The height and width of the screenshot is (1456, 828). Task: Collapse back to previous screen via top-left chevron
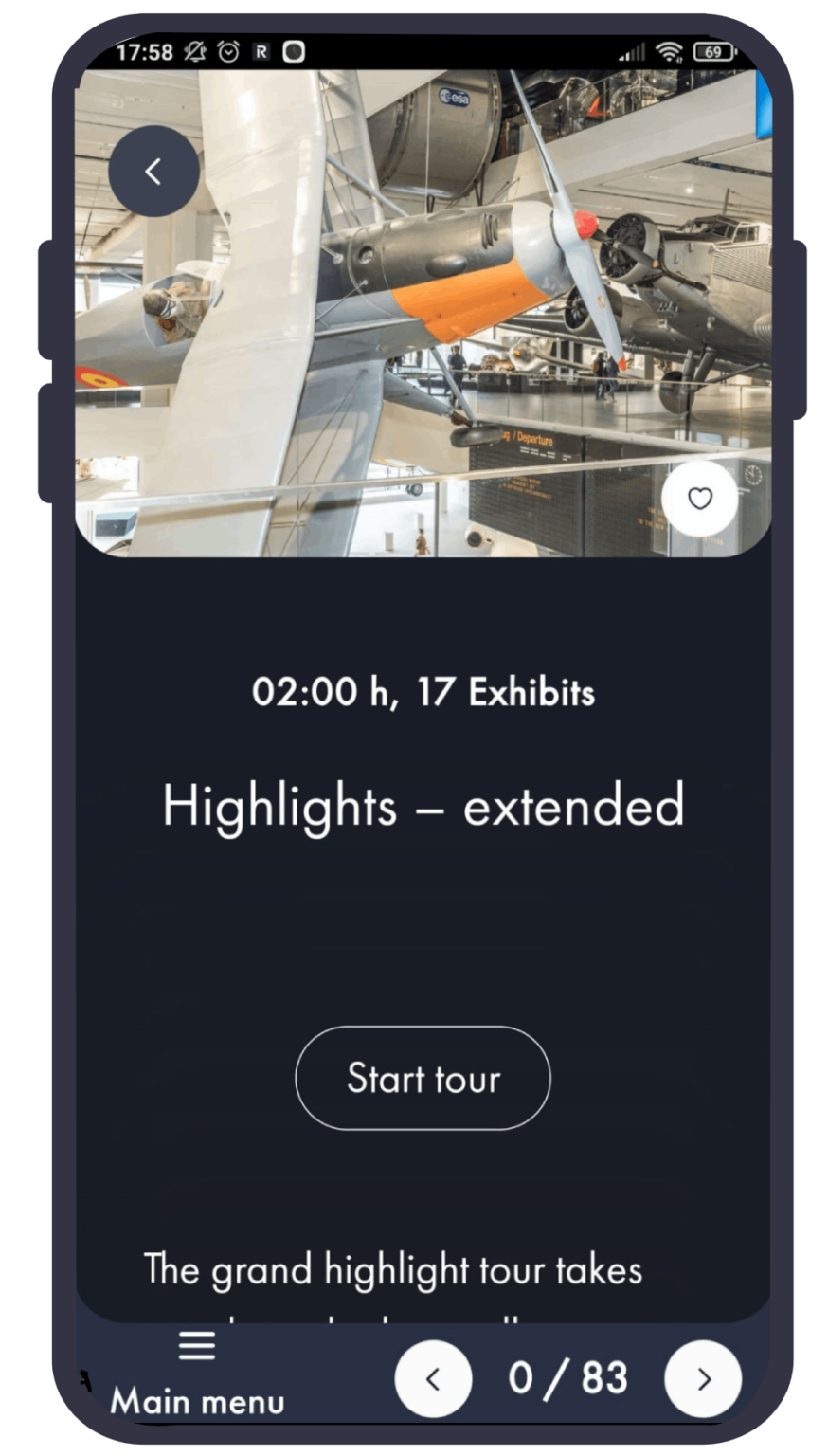[x=153, y=171]
